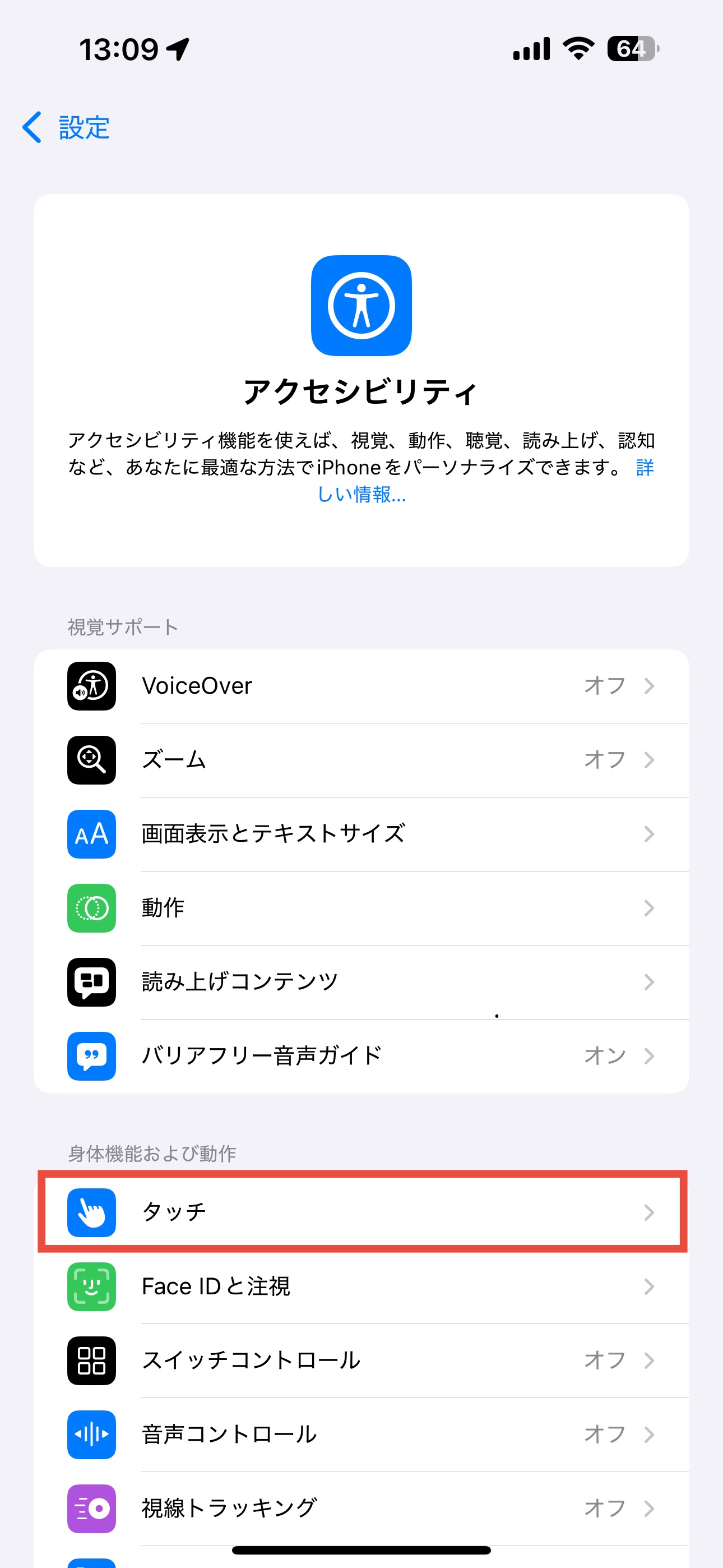
Task: Open the 動作 row
Action: (x=361, y=907)
